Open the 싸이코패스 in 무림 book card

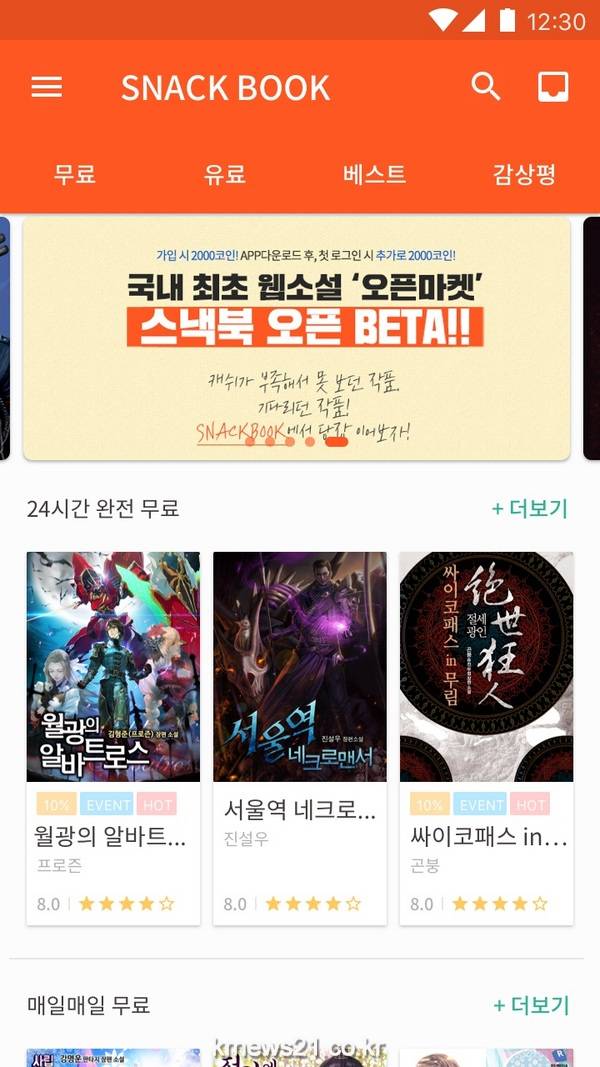click(487, 737)
